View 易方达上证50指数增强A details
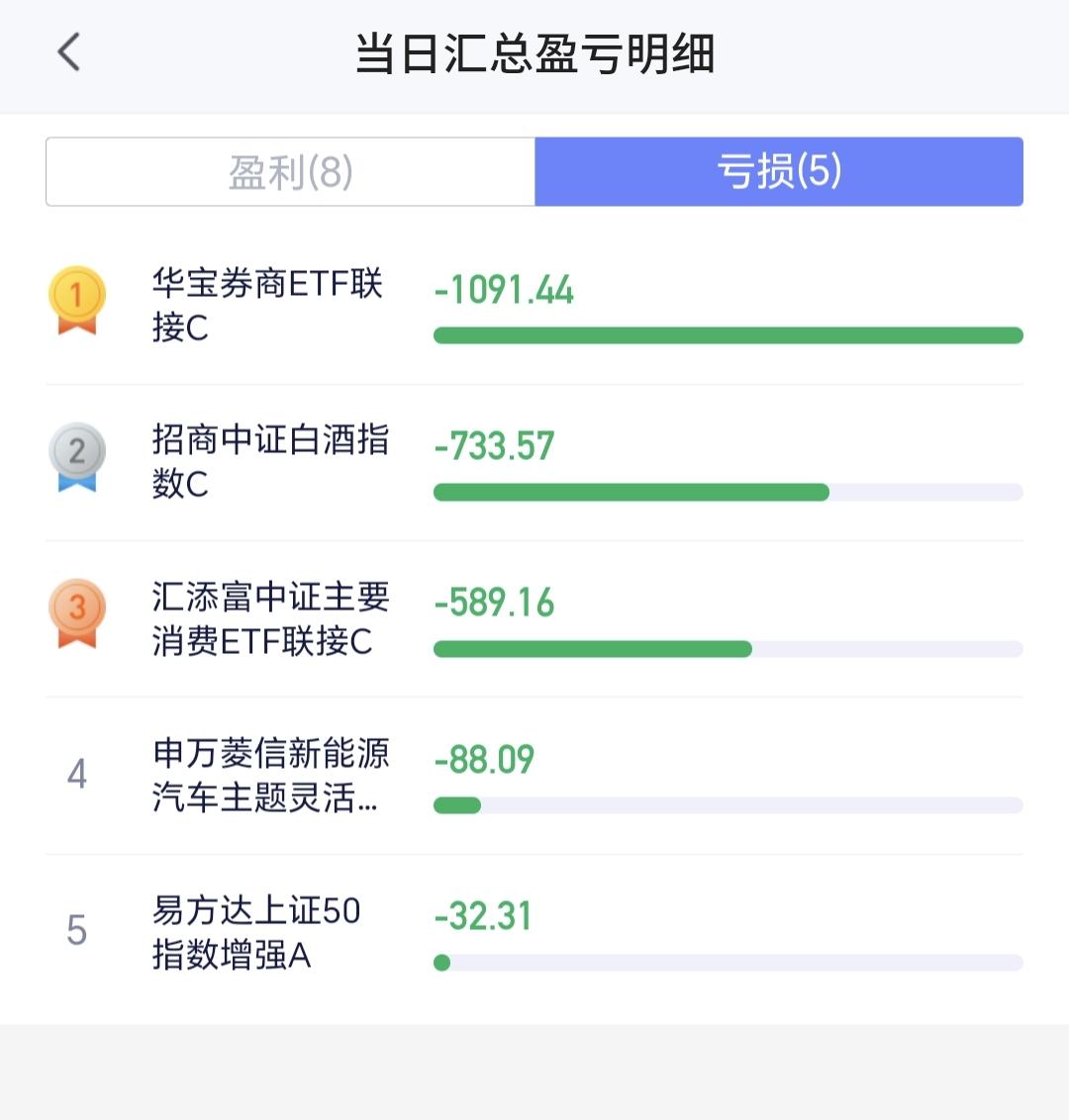The image size is (1069, 1120). [x=534, y=933]
